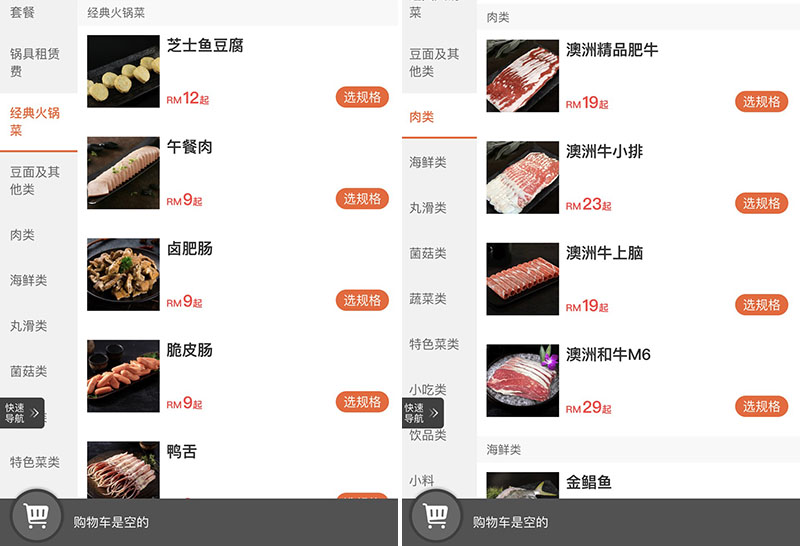The height and width of the screenshot is (546, 800).
Task: Open the 鸭舌 product item
Action: 182,452
